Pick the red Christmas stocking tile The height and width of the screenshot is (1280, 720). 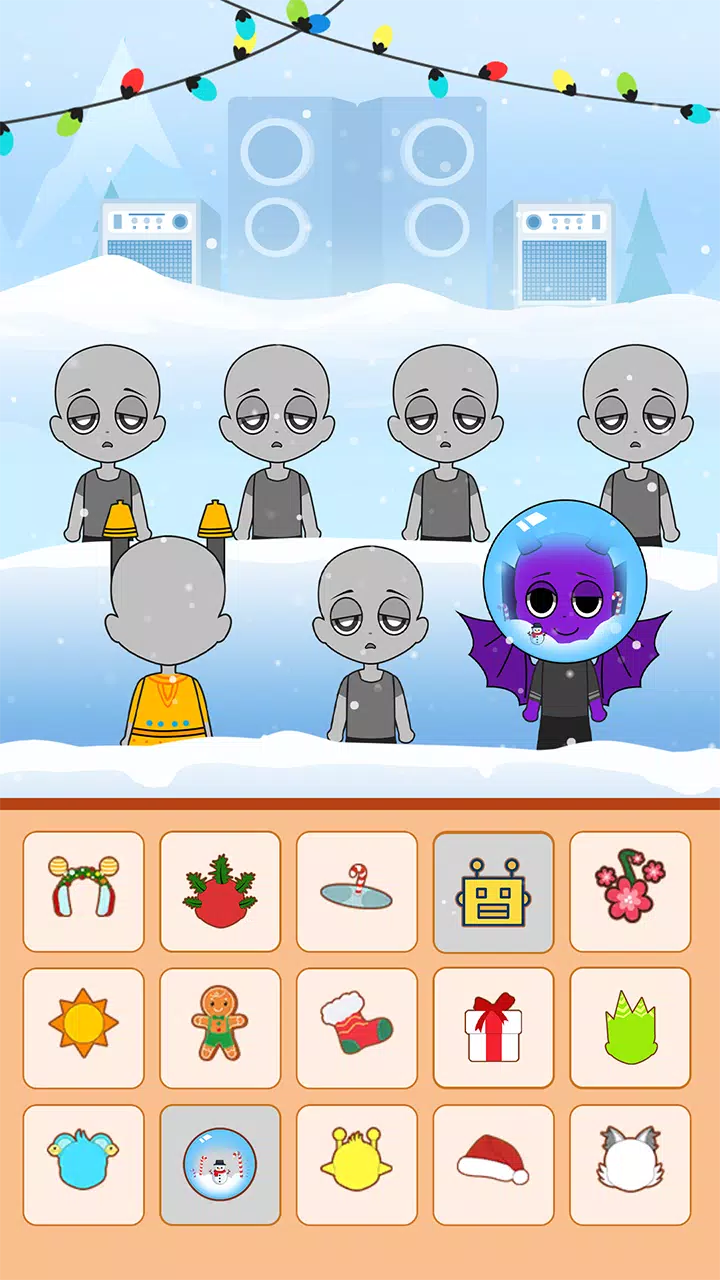pyautogui.click(x=357, y=1028)
